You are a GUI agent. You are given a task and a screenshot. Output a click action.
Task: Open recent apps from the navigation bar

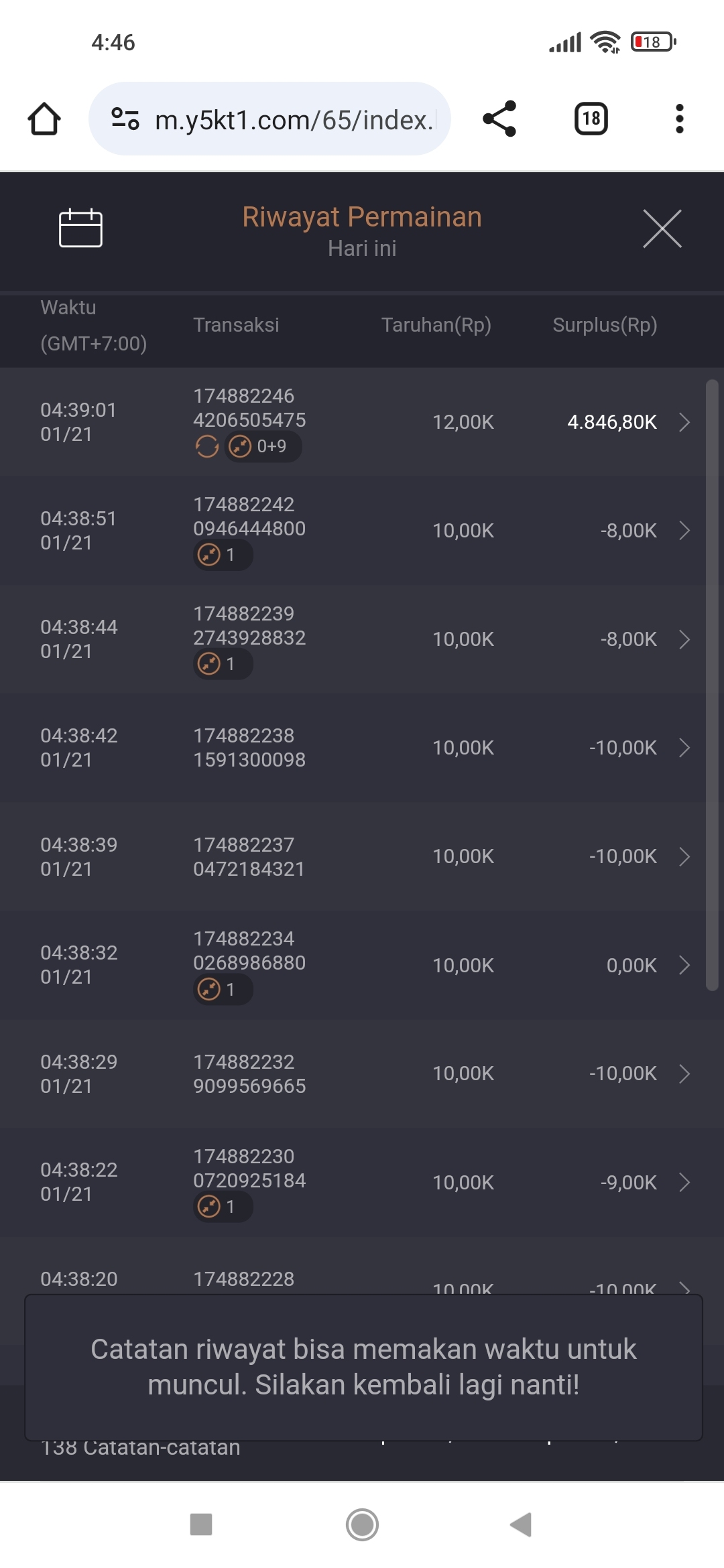(201, 1524)
